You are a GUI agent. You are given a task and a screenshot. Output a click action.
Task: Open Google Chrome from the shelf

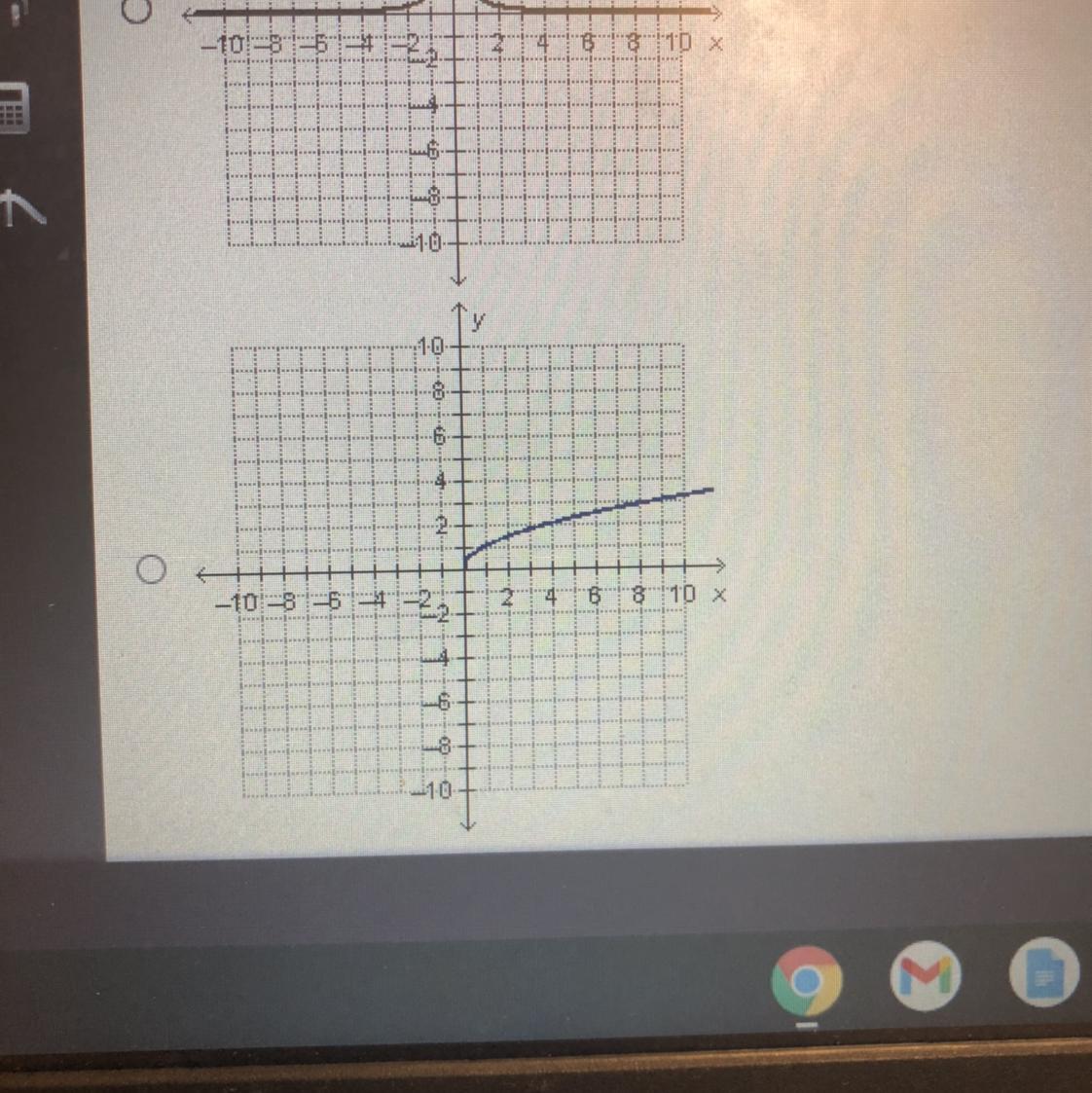[806, 981]
